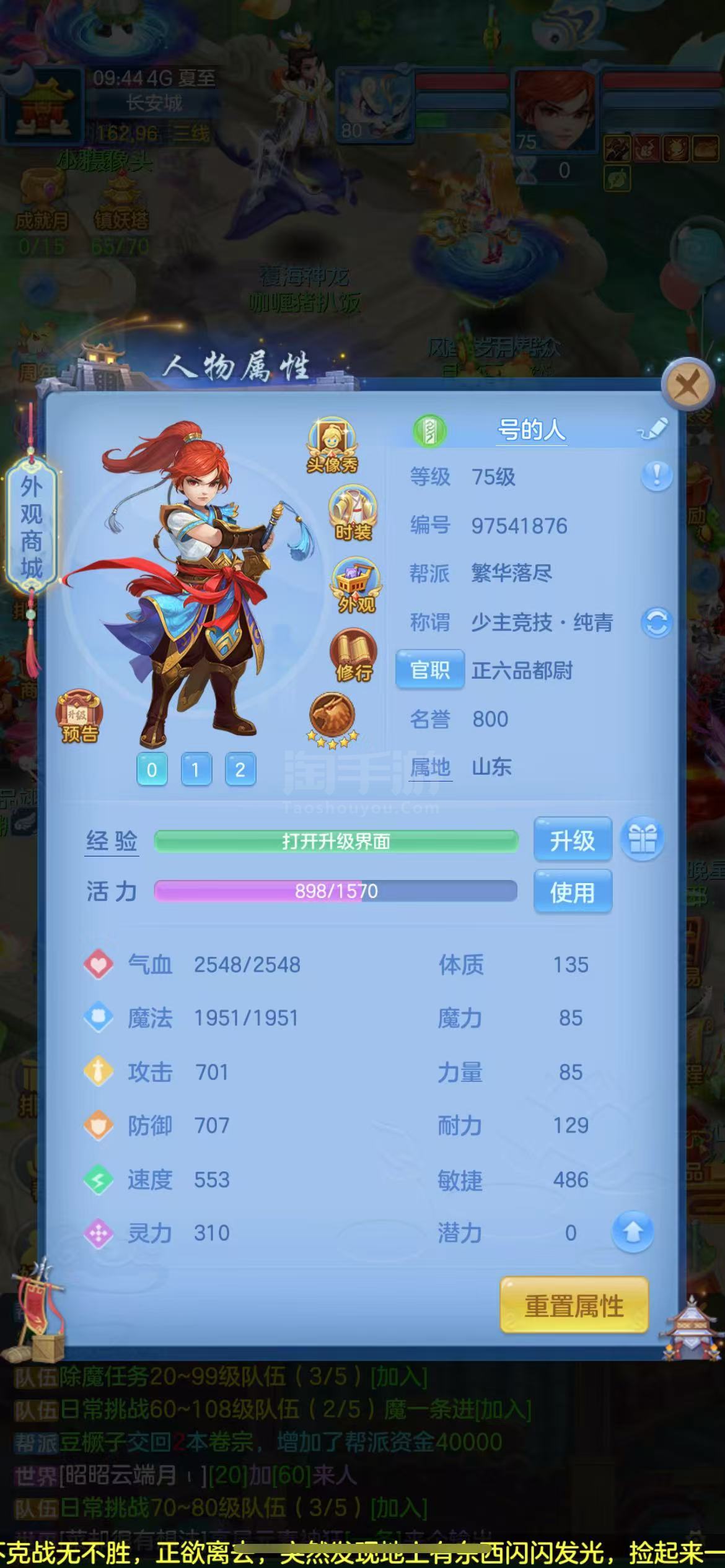The height and width of the screenshot is (1568, 725).
Task: Refresh the 称谓 title with the swap icon
Action: [x=657, y=622]
